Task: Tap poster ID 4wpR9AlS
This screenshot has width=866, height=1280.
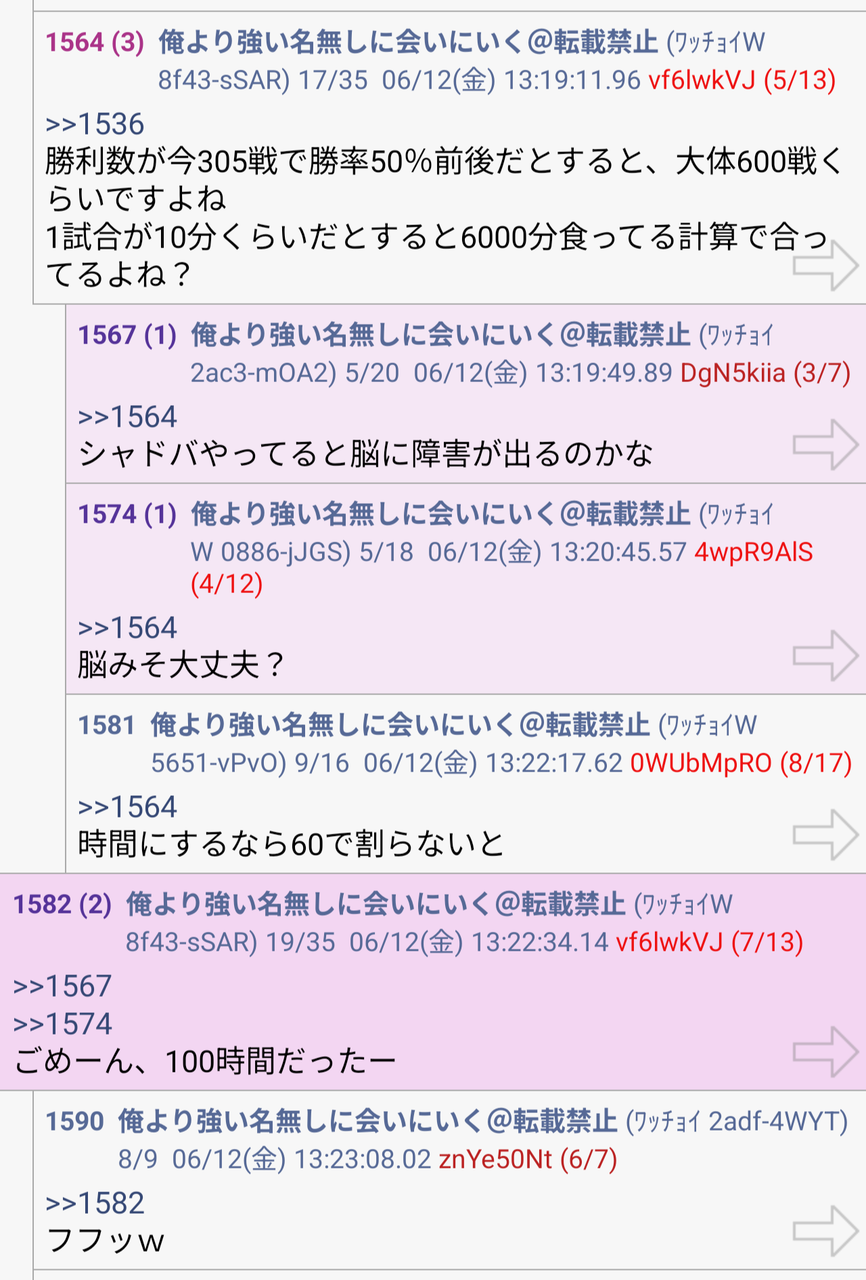Action: (x=754, y=552)
